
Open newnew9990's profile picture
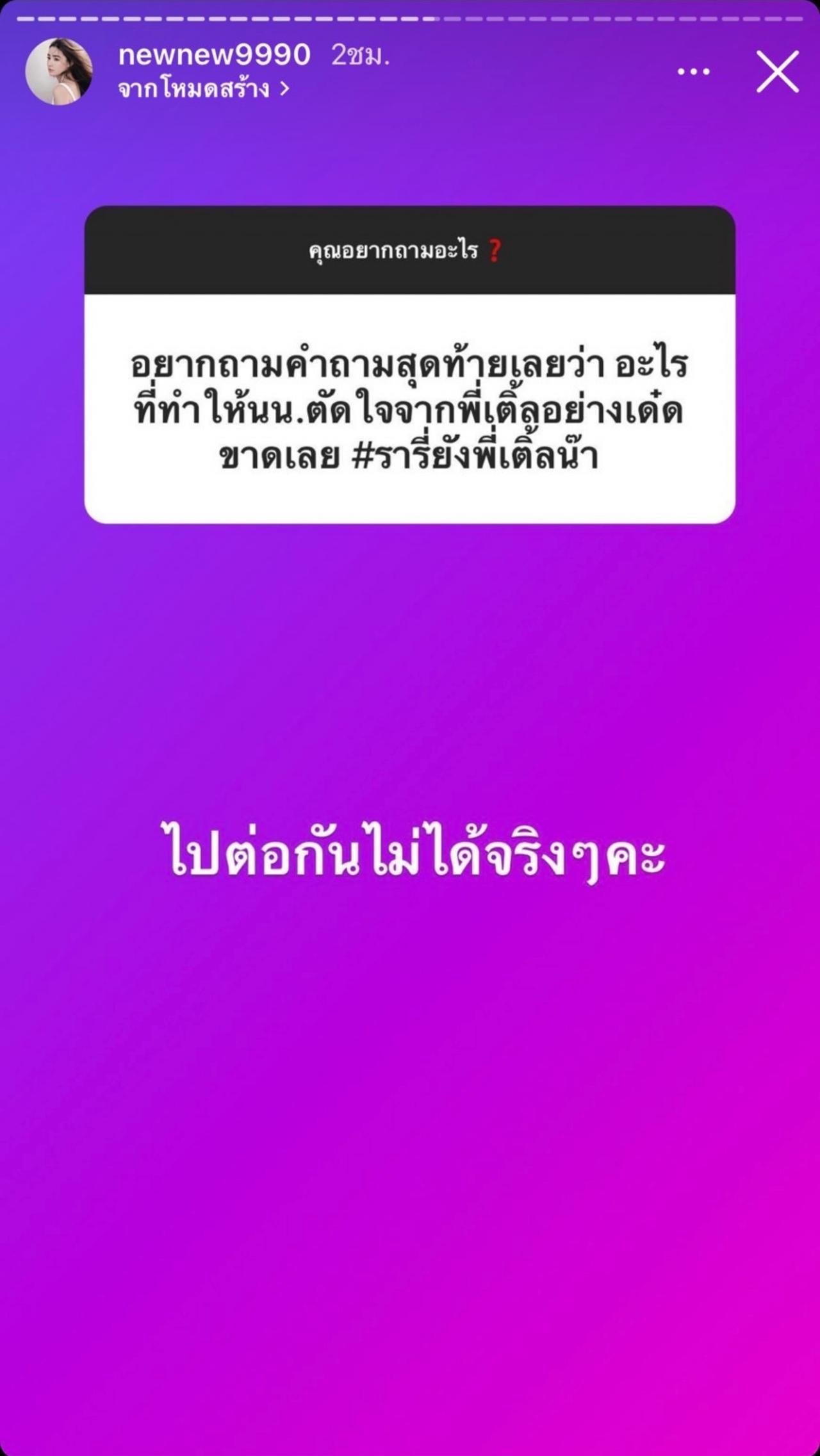click(x=58, y=71)
